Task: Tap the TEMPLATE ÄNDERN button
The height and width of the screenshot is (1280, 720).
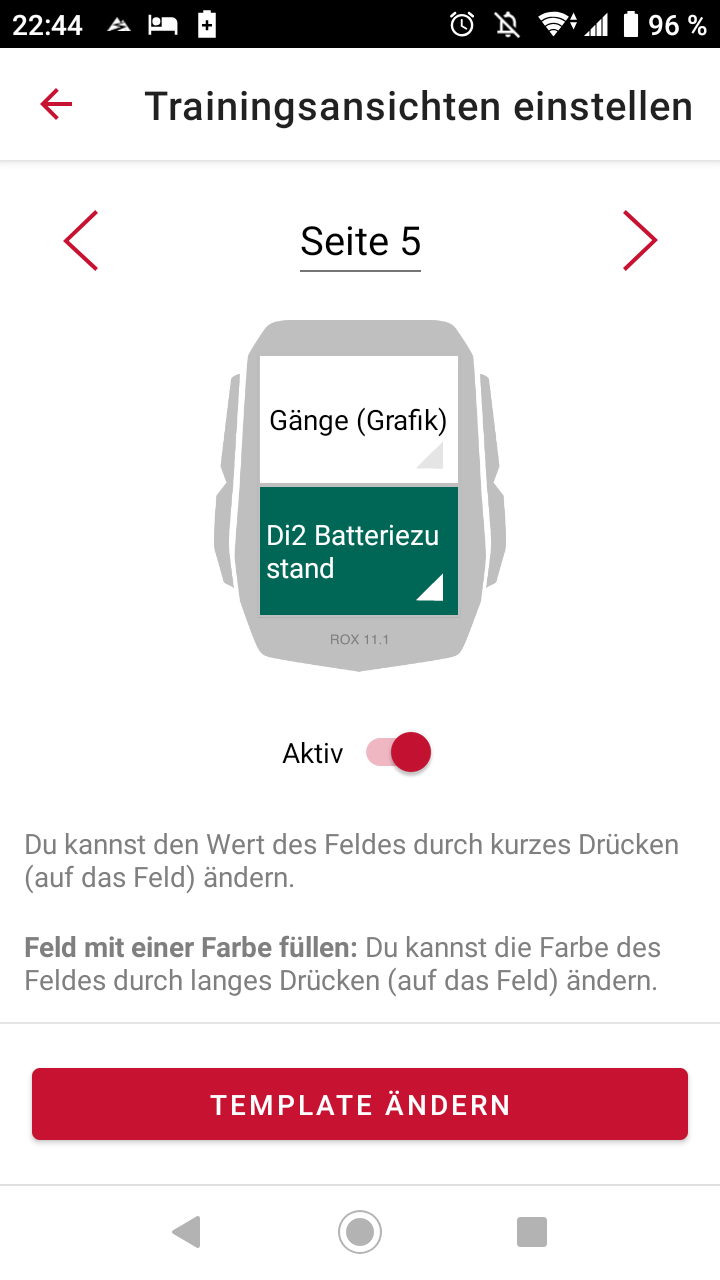Action: [360, 1104]
